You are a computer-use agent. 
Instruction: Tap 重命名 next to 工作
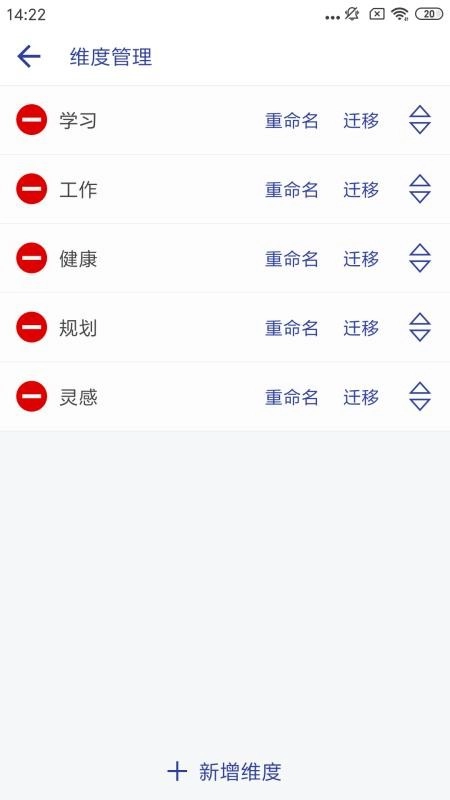(x=291, y=190)
